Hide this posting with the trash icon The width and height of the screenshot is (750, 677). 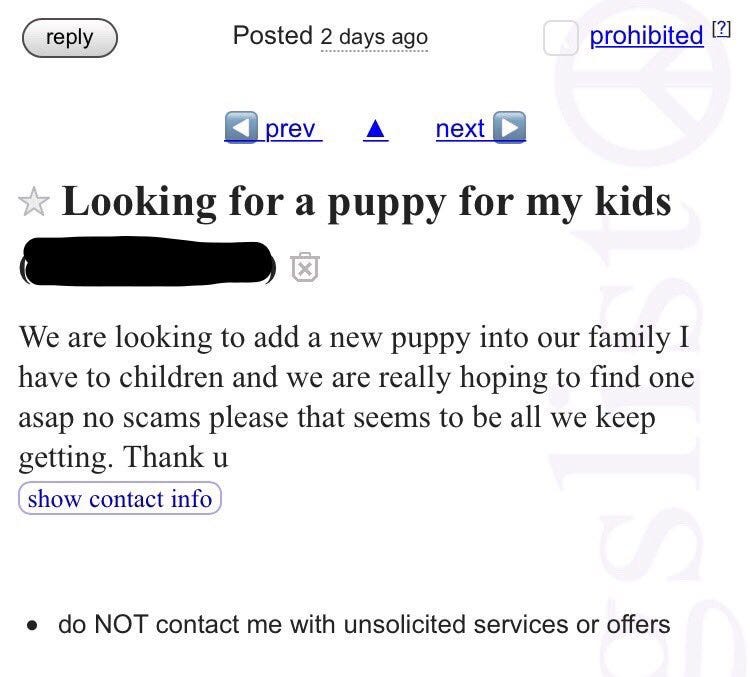tap(304, 266)
